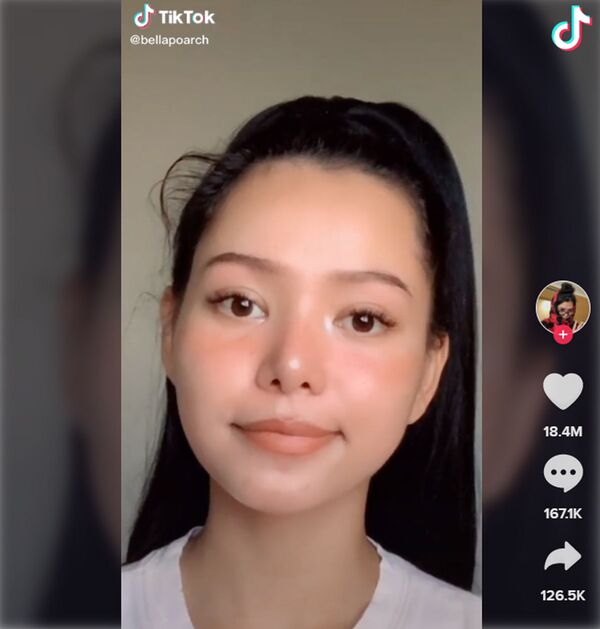Share this video with the arrow icon
600x629 pixels.
563,558
